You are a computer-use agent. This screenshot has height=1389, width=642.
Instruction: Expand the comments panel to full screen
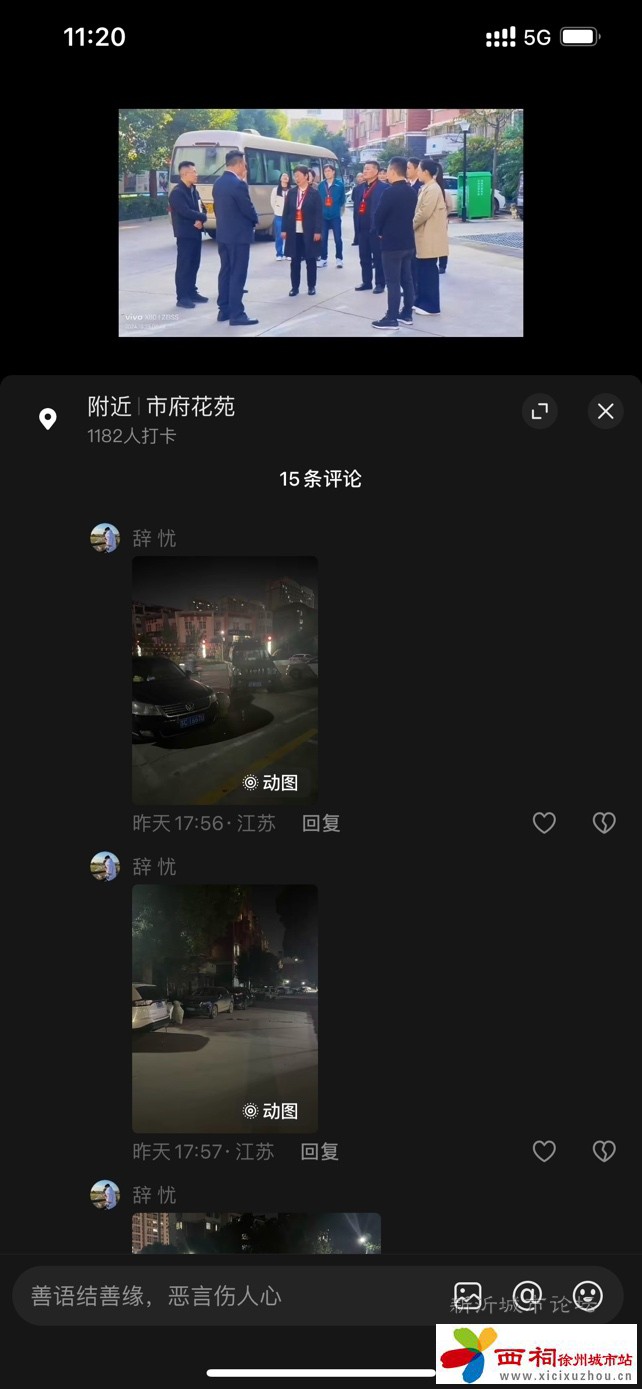540,411
